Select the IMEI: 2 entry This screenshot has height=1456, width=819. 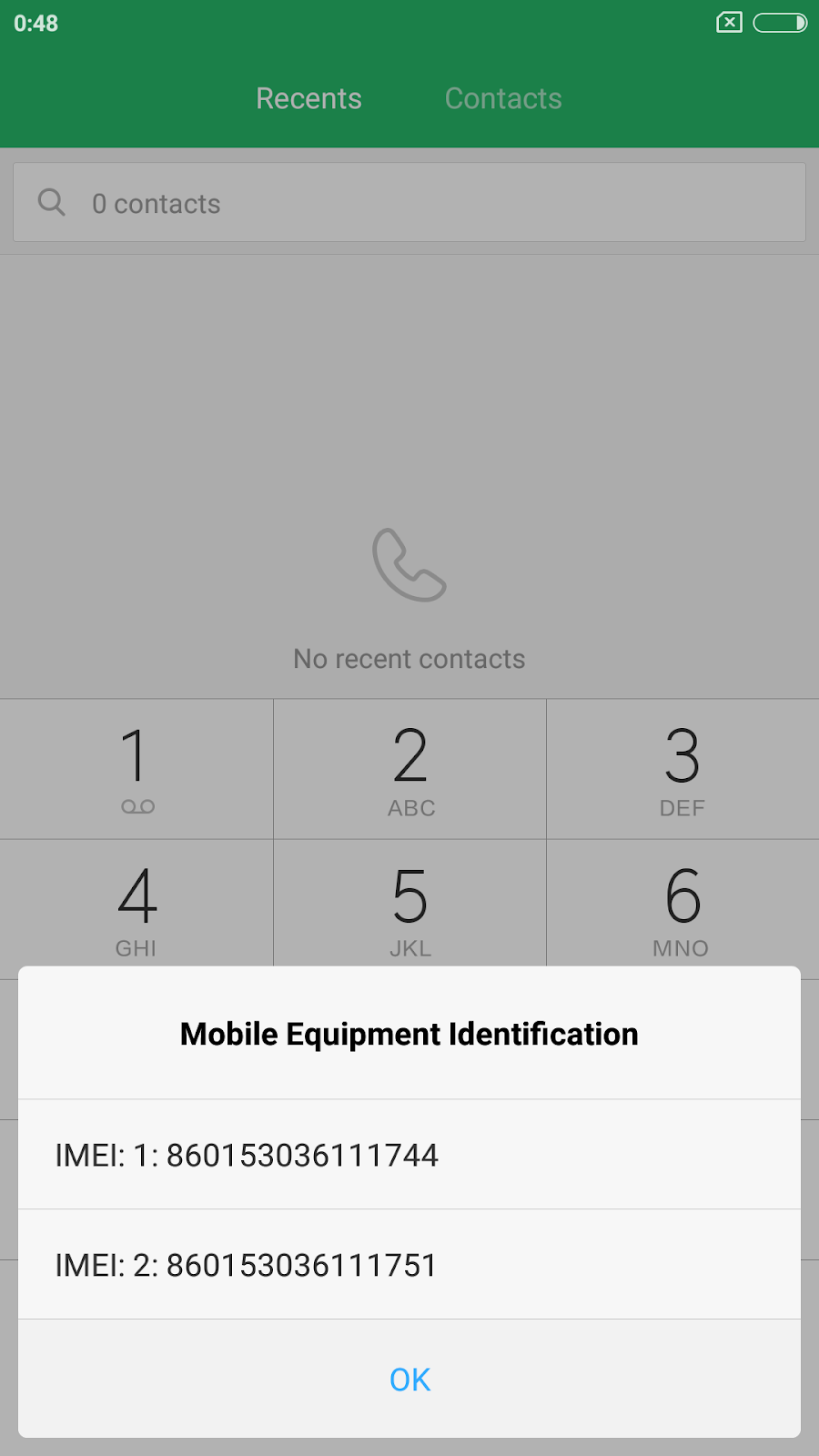(x=246, y=1265)
